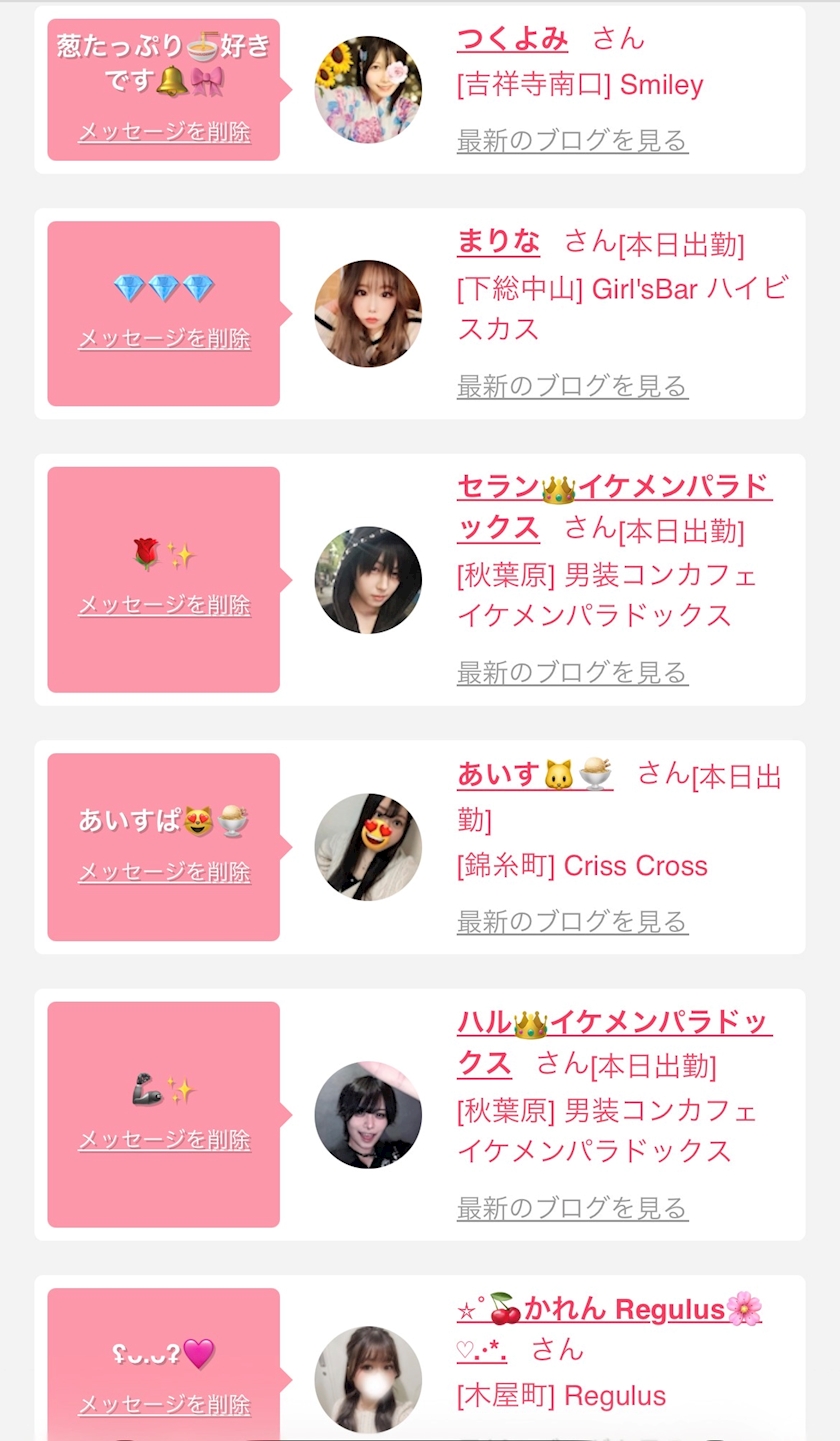This screenshot has width=840, height=1441.
Task: View セラン's latest blog
Action: 572,673
